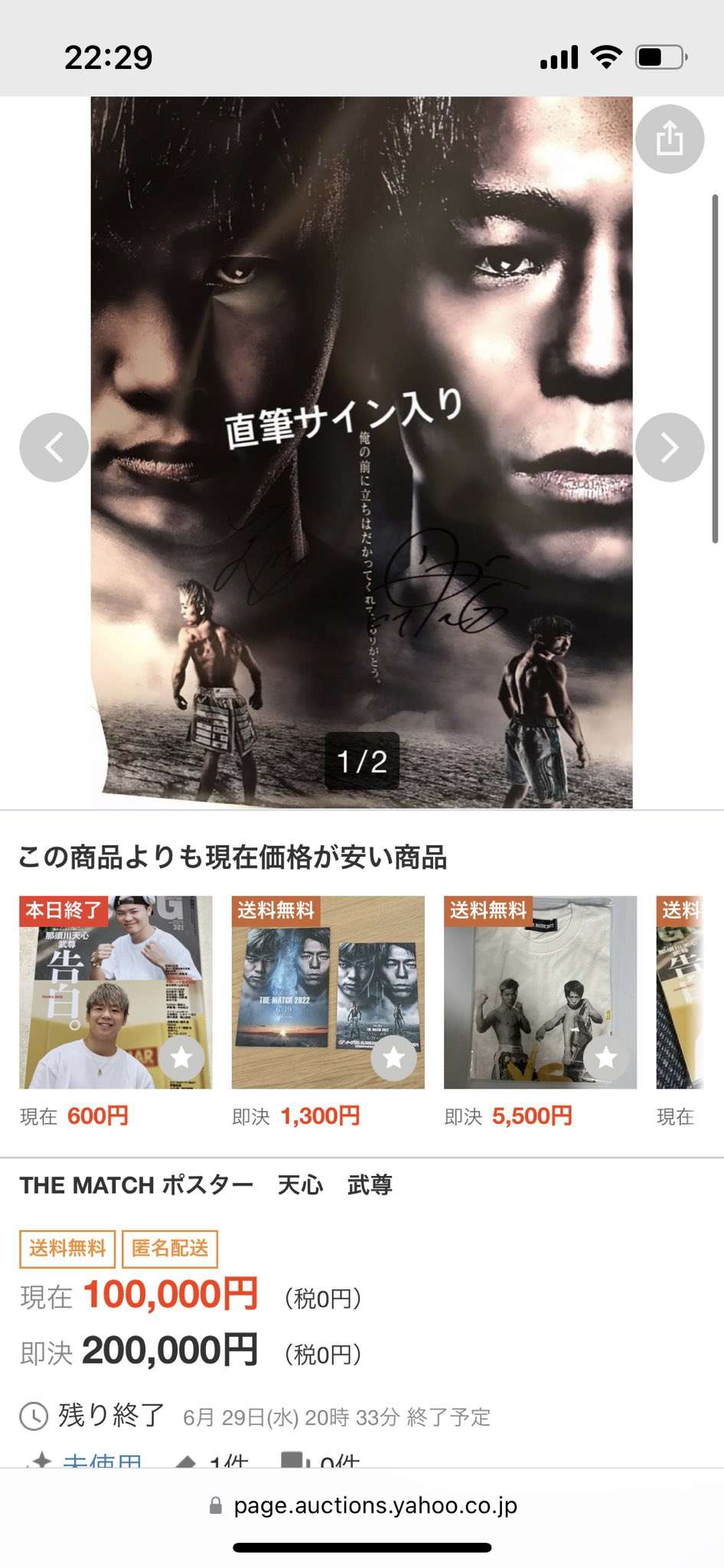Viewport: 724px width, 1568px height.
Task: Star the 1,300円 cards listing
Action: tap(393, 1058)
